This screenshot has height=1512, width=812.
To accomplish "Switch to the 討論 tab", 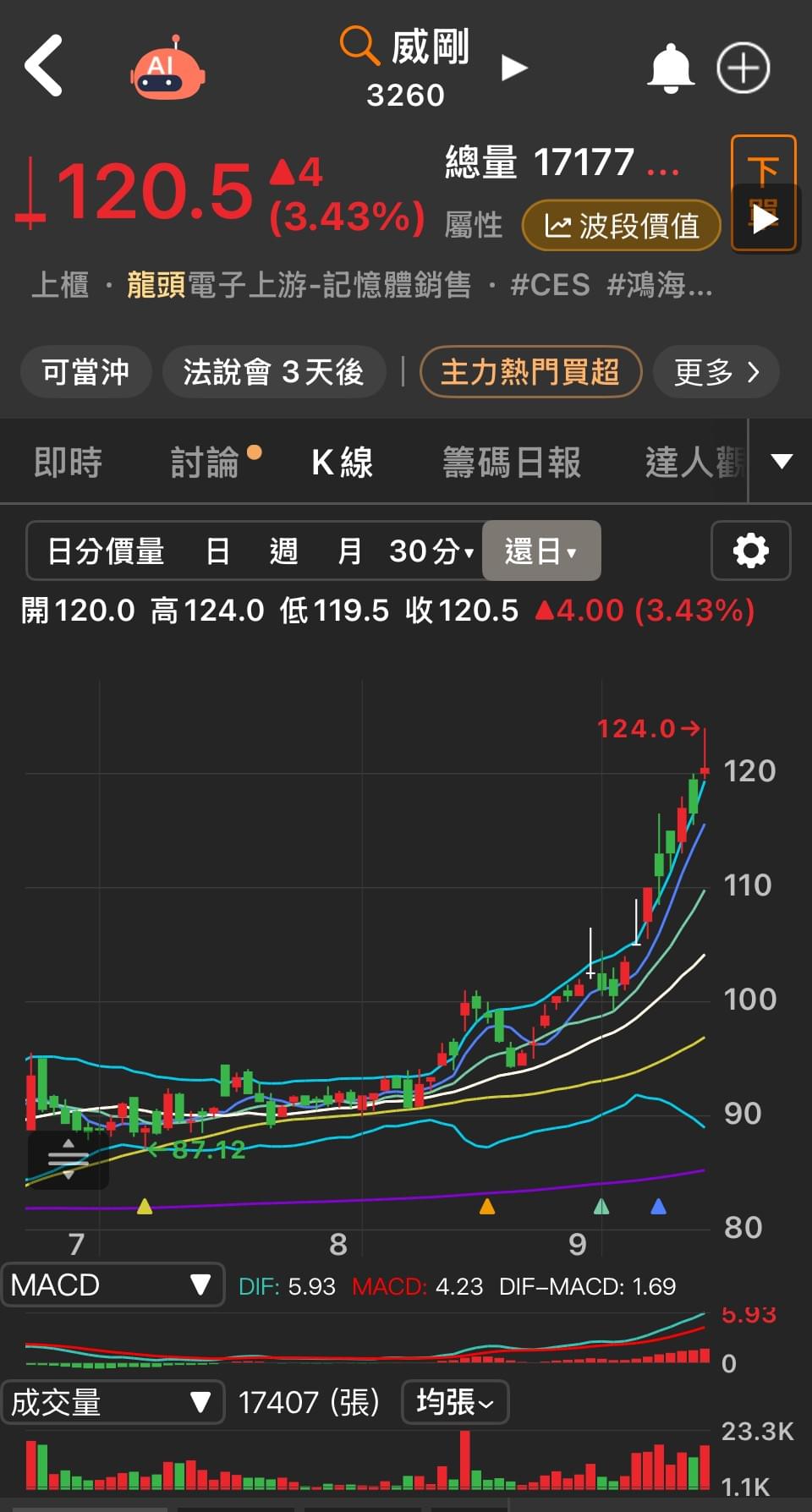I will click(x=206, y=463).
